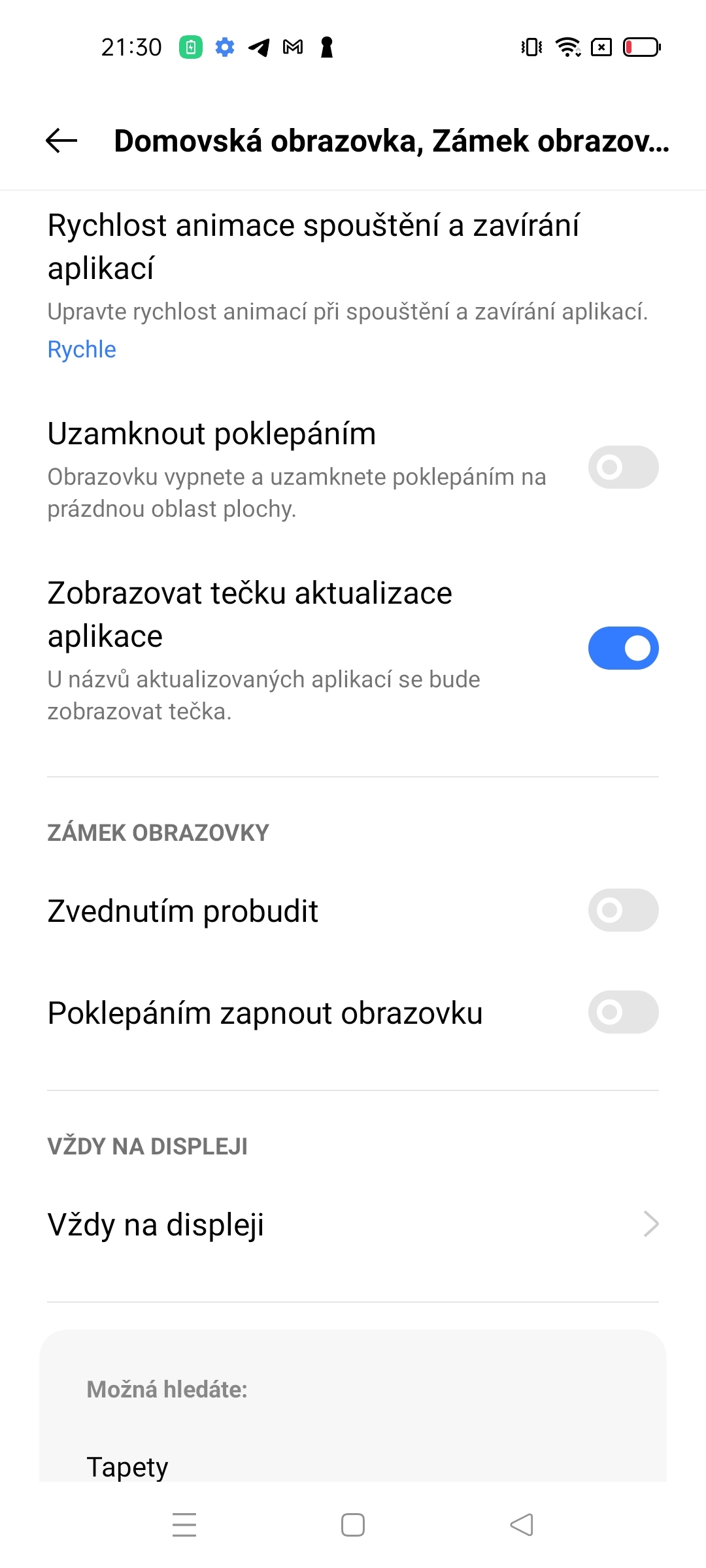Tap the low battery indicator
The image size is (706, 1568).
[x=641, y=47]
